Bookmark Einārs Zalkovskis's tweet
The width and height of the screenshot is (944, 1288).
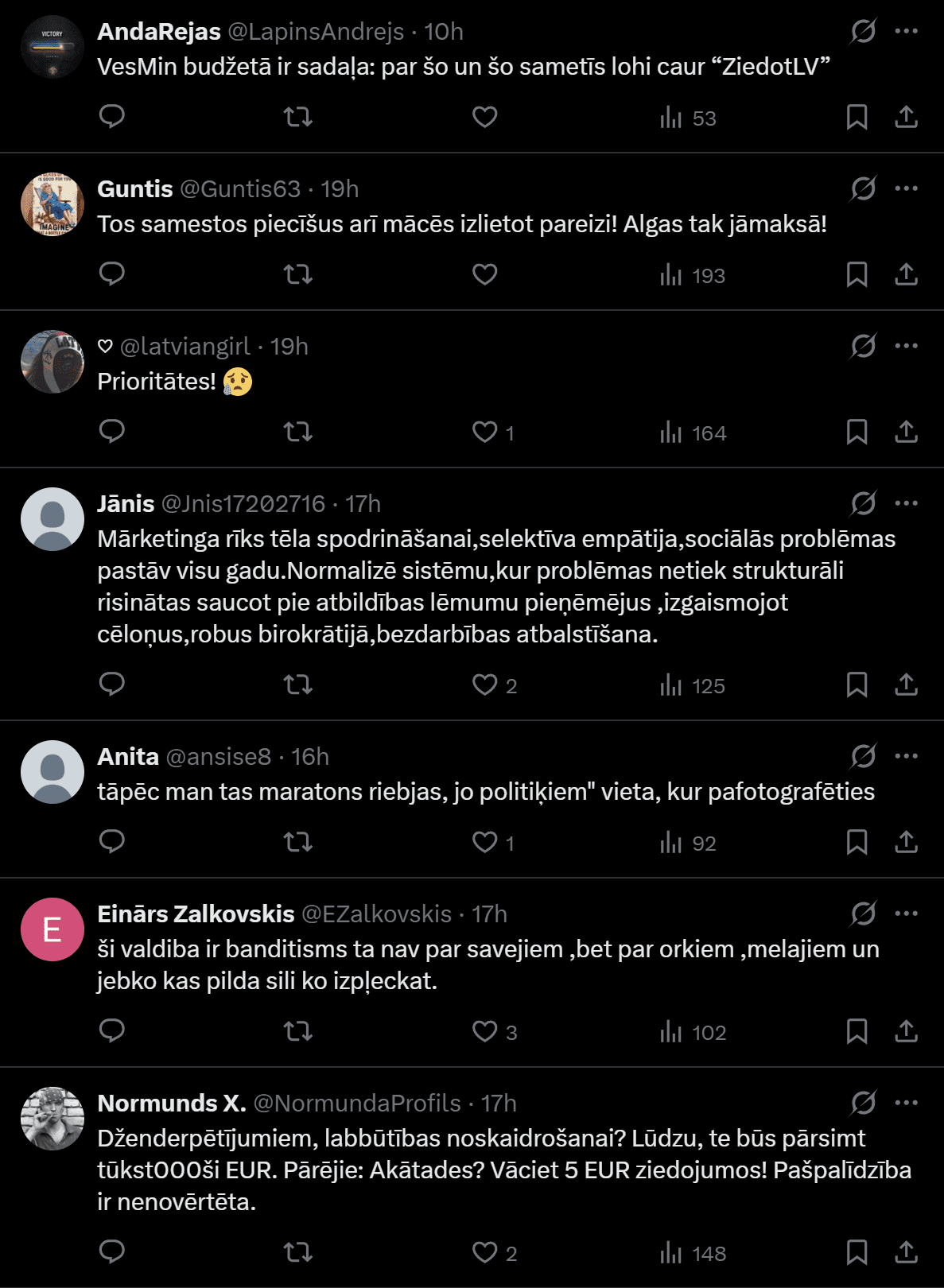point(857,1031)
